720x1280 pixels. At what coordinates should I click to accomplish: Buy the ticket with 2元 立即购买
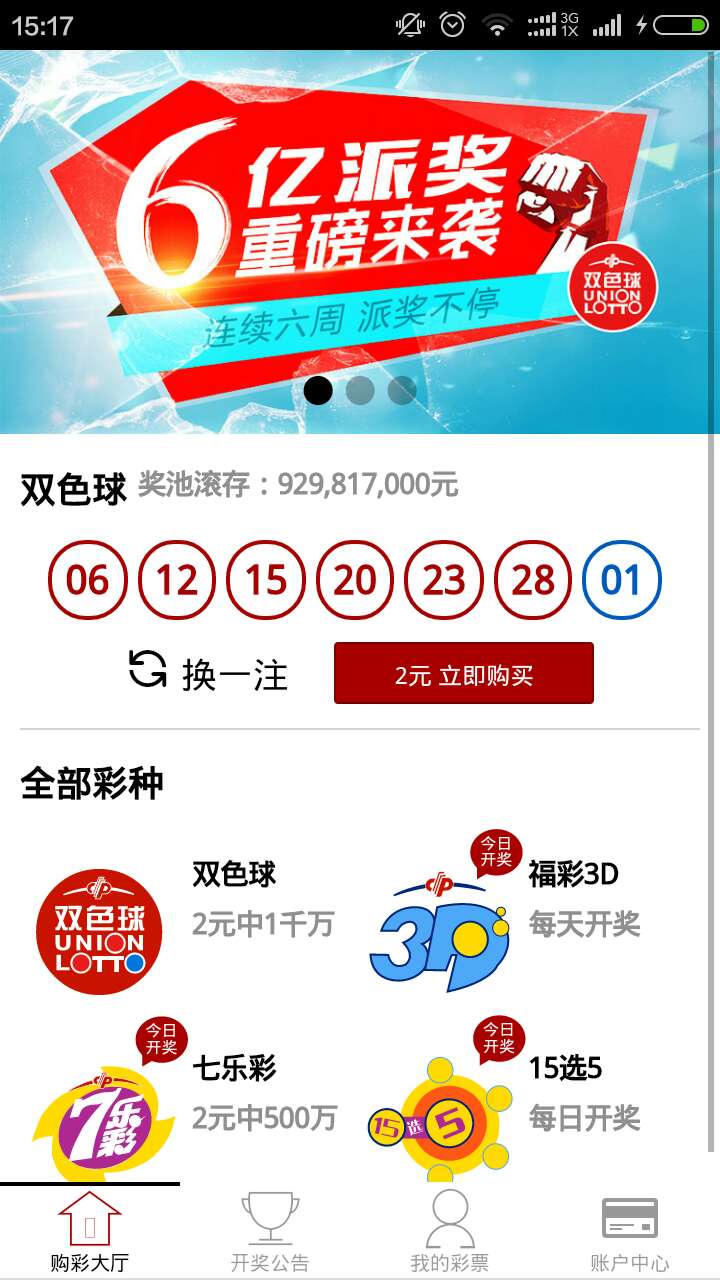[463, 674]
